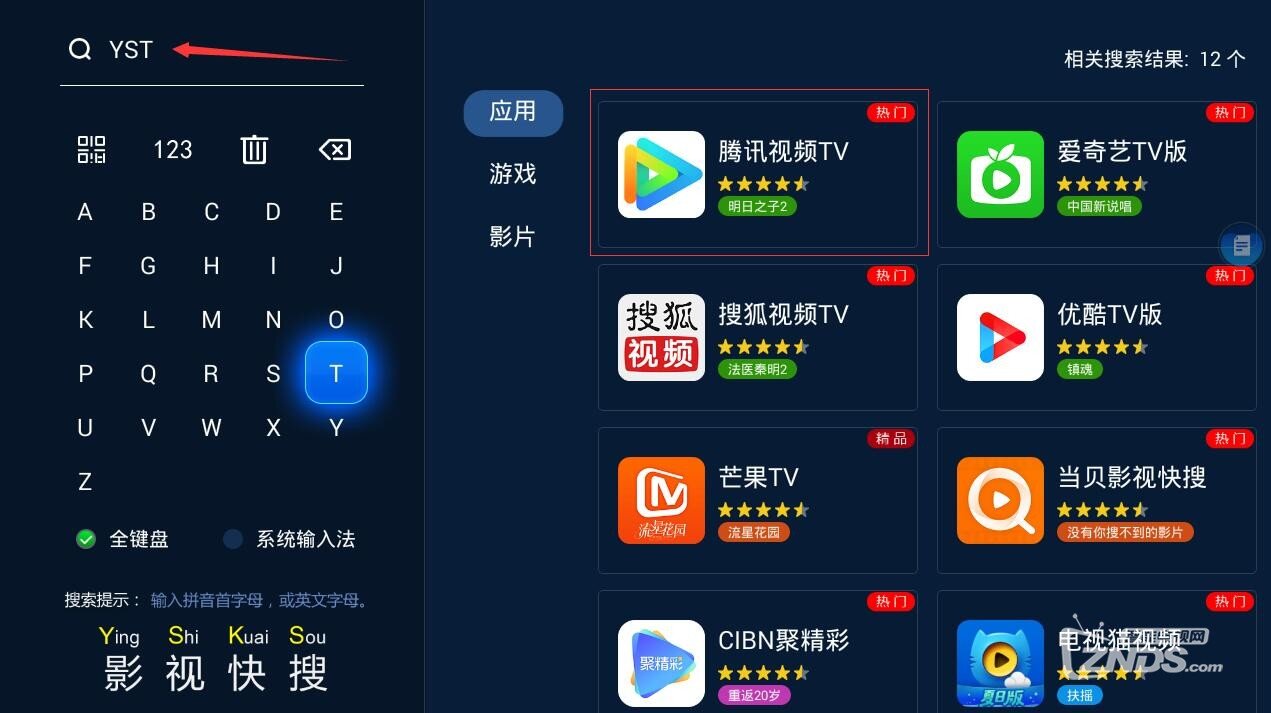Open the 腾讯视频TV app card
Screen dimensions: 1271x713
[758, 174]
